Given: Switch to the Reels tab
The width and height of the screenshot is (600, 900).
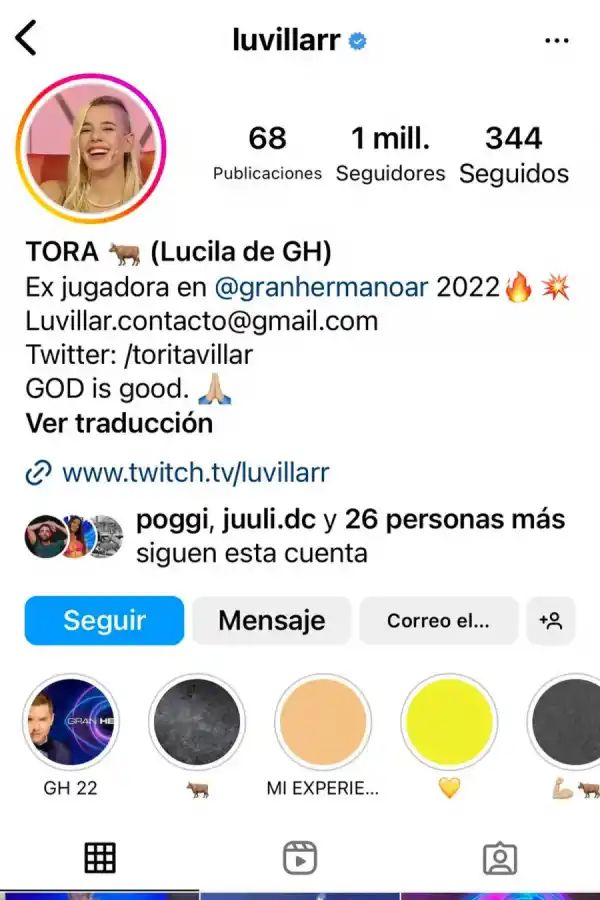Looking at the screenshot, I should pos(300,857).
